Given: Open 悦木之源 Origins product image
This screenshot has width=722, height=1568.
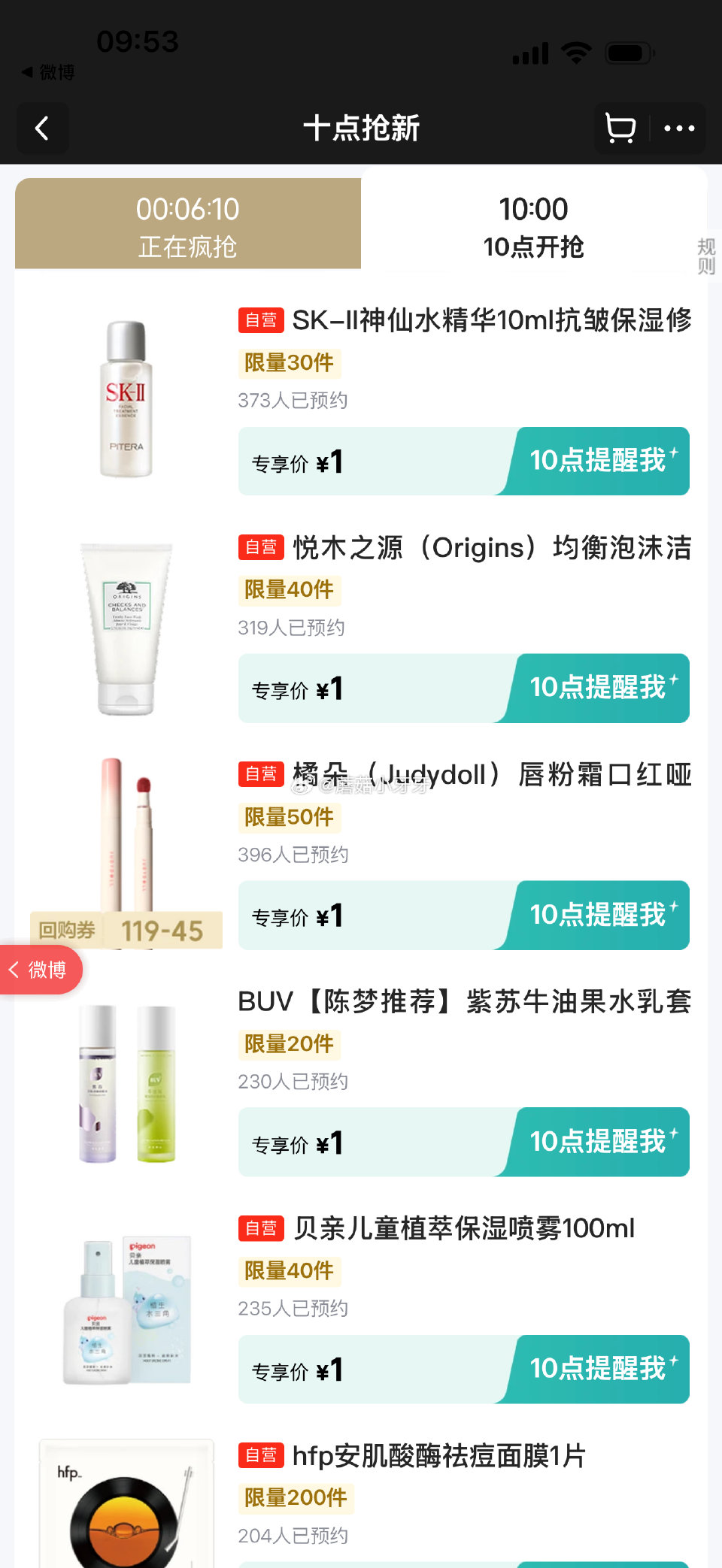Looking at the screenshot, I should (126, 628).
